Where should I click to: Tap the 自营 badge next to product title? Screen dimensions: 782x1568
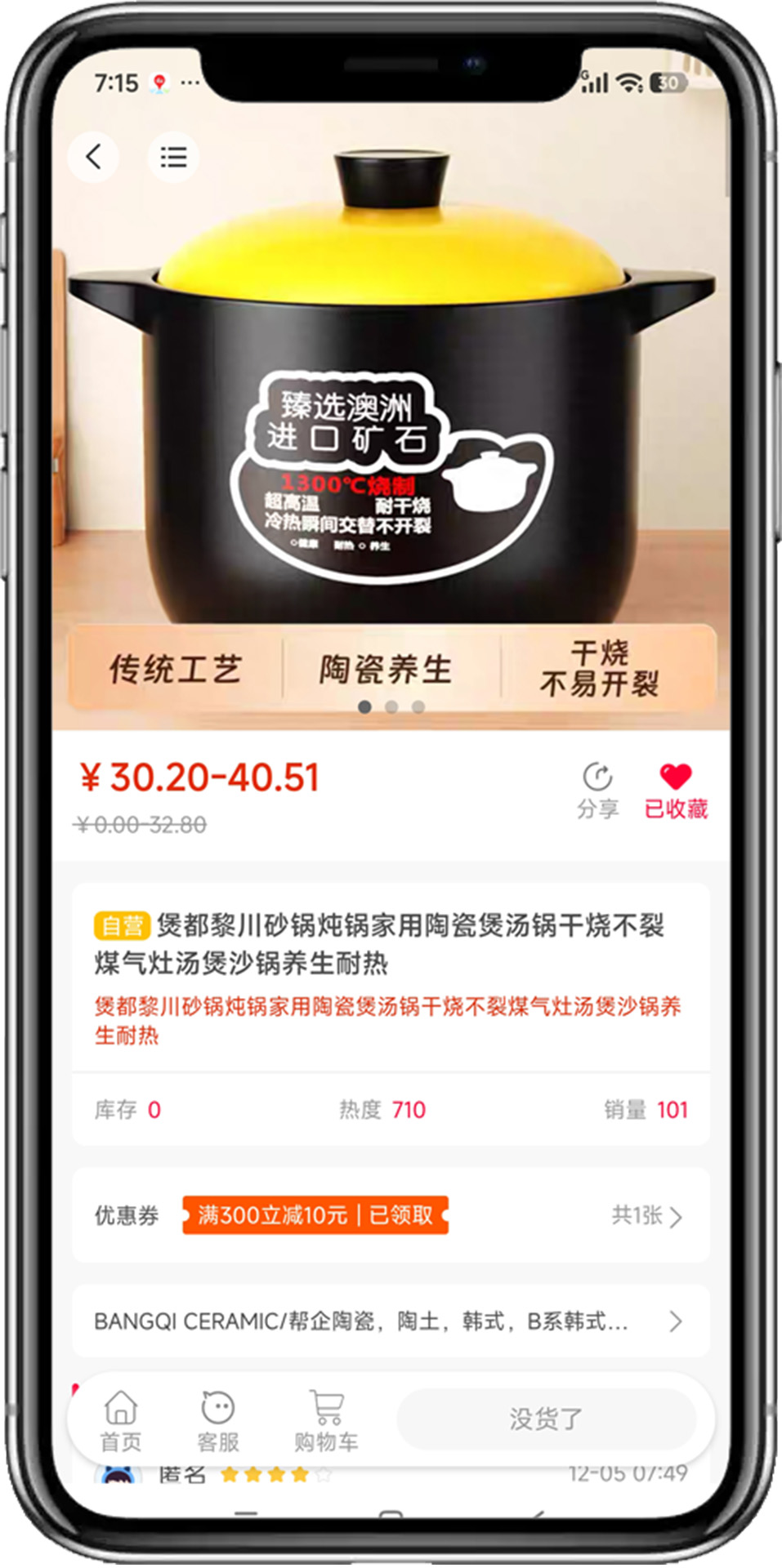(x=122, y=925)
